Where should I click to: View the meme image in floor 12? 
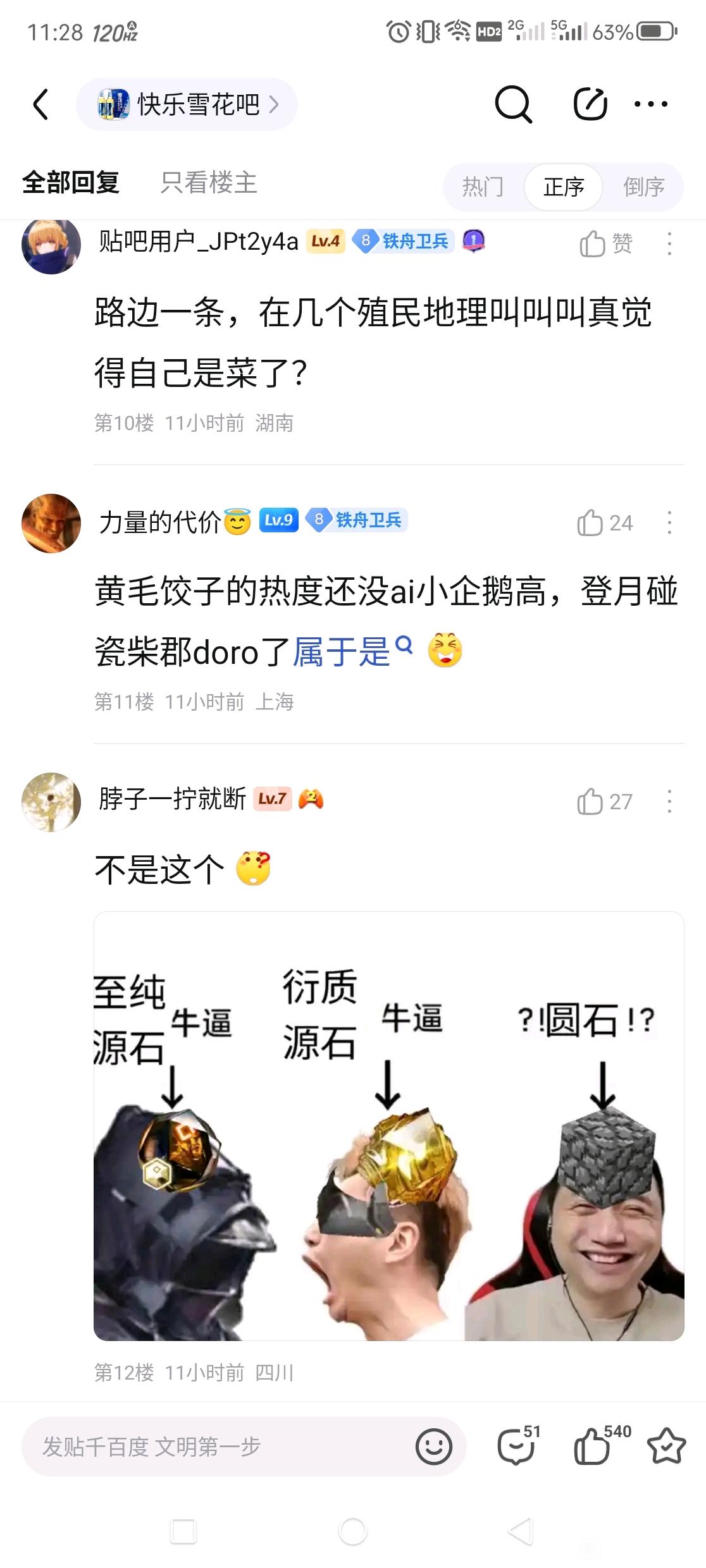point(388,1125)
